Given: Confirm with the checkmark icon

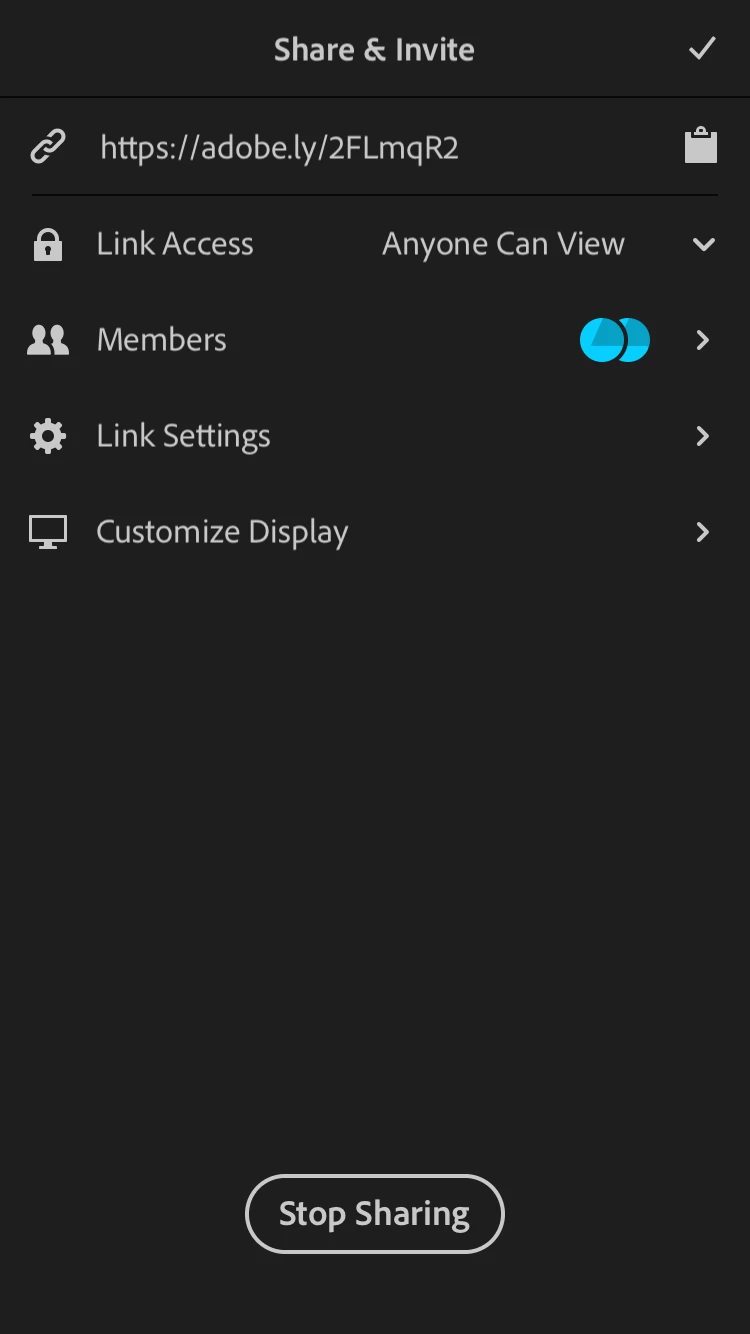Looking at the screenshot, I should (x=702, y=48).
